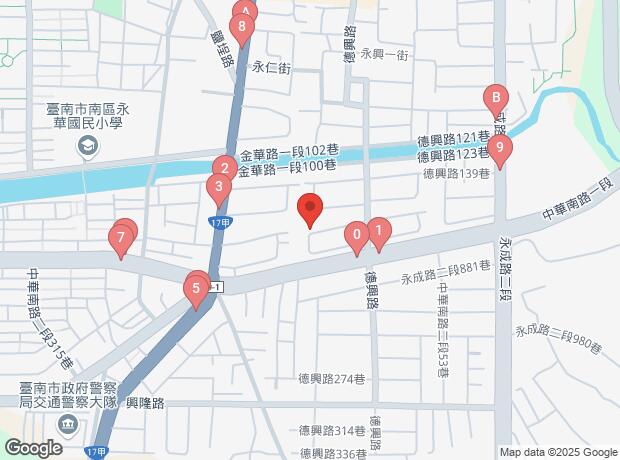
Task: Open map marker labeled B
Action: tap(494, 98)
